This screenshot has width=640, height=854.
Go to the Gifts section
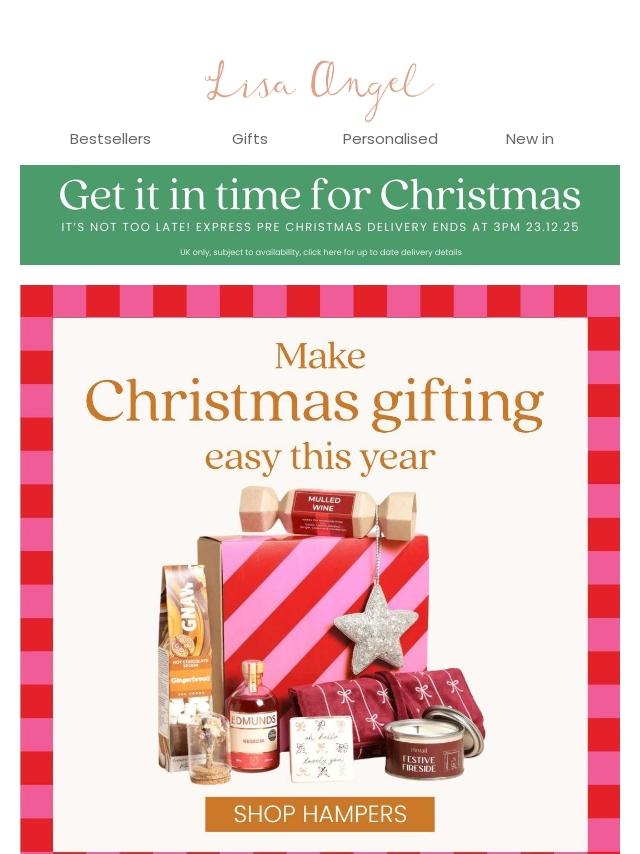point(249,139)
